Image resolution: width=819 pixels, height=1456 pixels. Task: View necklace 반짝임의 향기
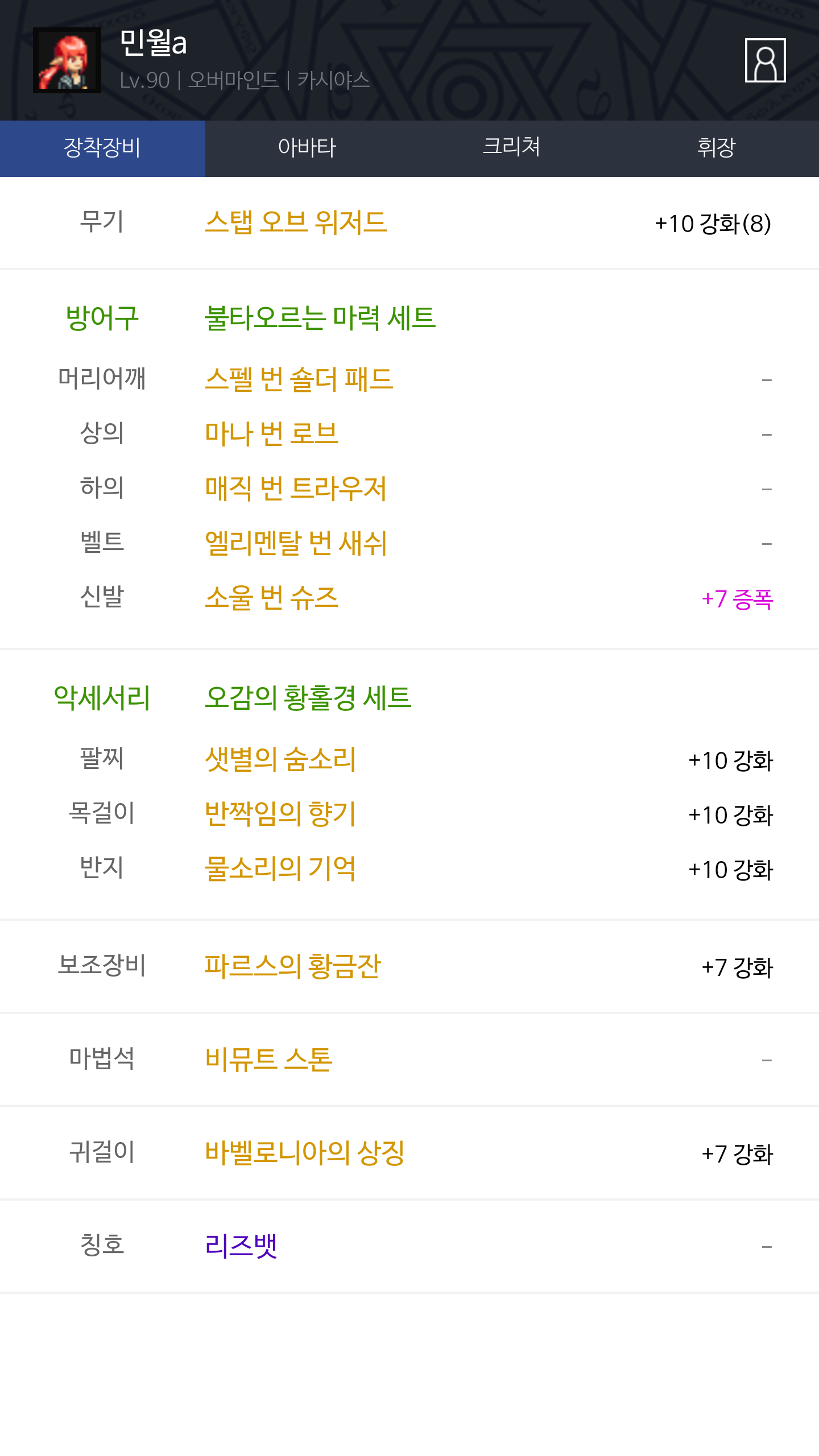[280, 814]
